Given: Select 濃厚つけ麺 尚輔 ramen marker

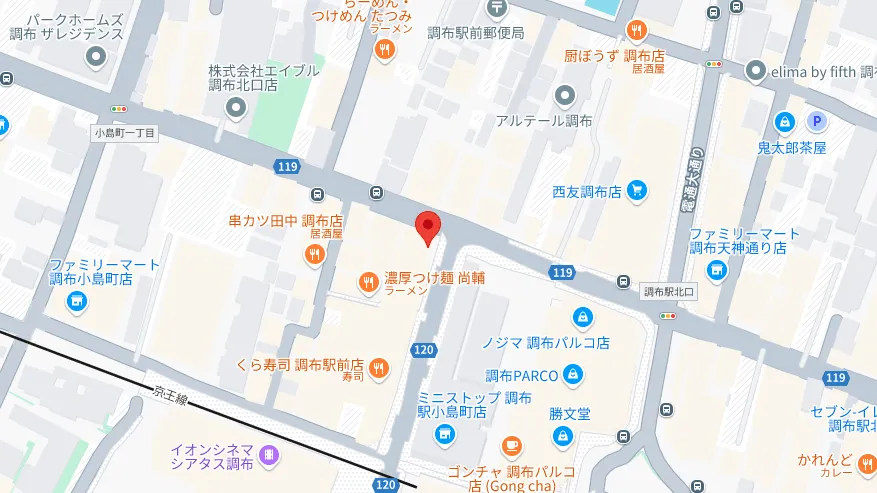Looking at the screenshot, I should click(368, 281).
